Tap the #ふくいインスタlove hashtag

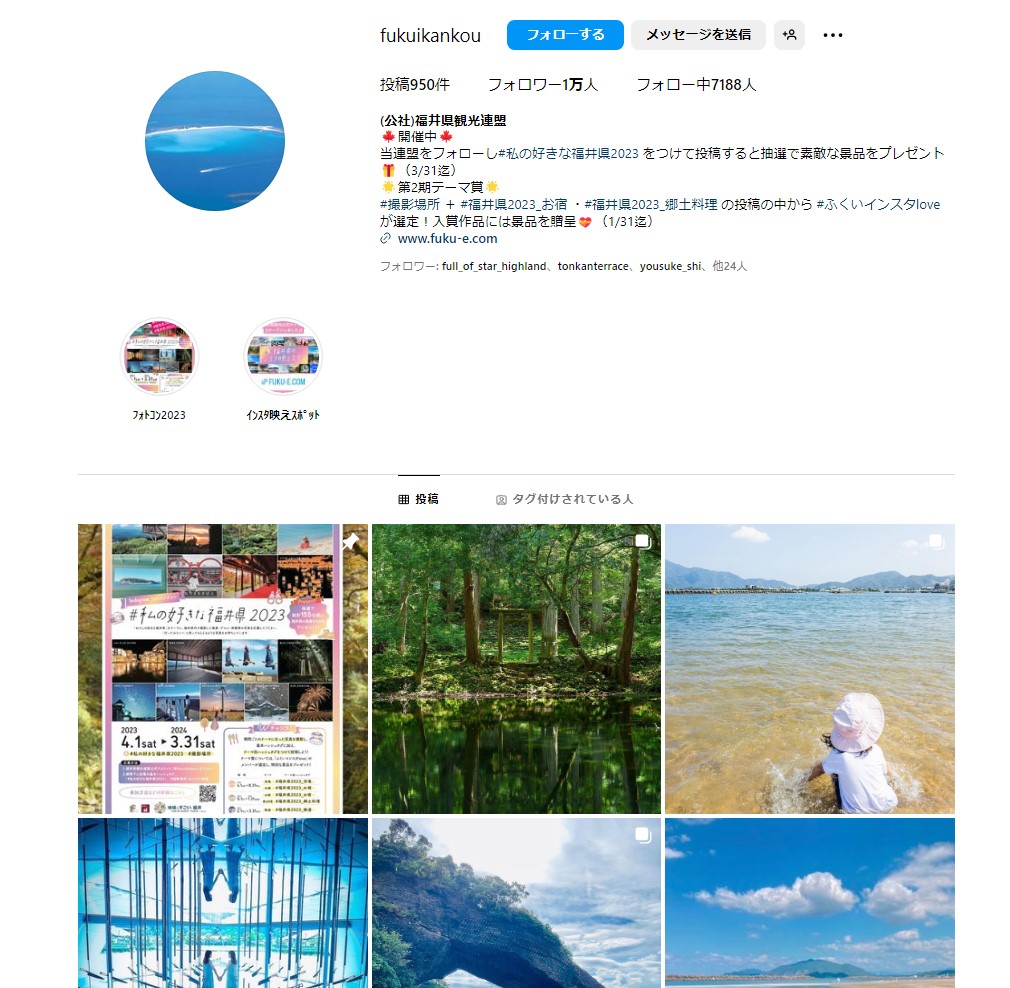pyautogui.click(x=878, y=205)
